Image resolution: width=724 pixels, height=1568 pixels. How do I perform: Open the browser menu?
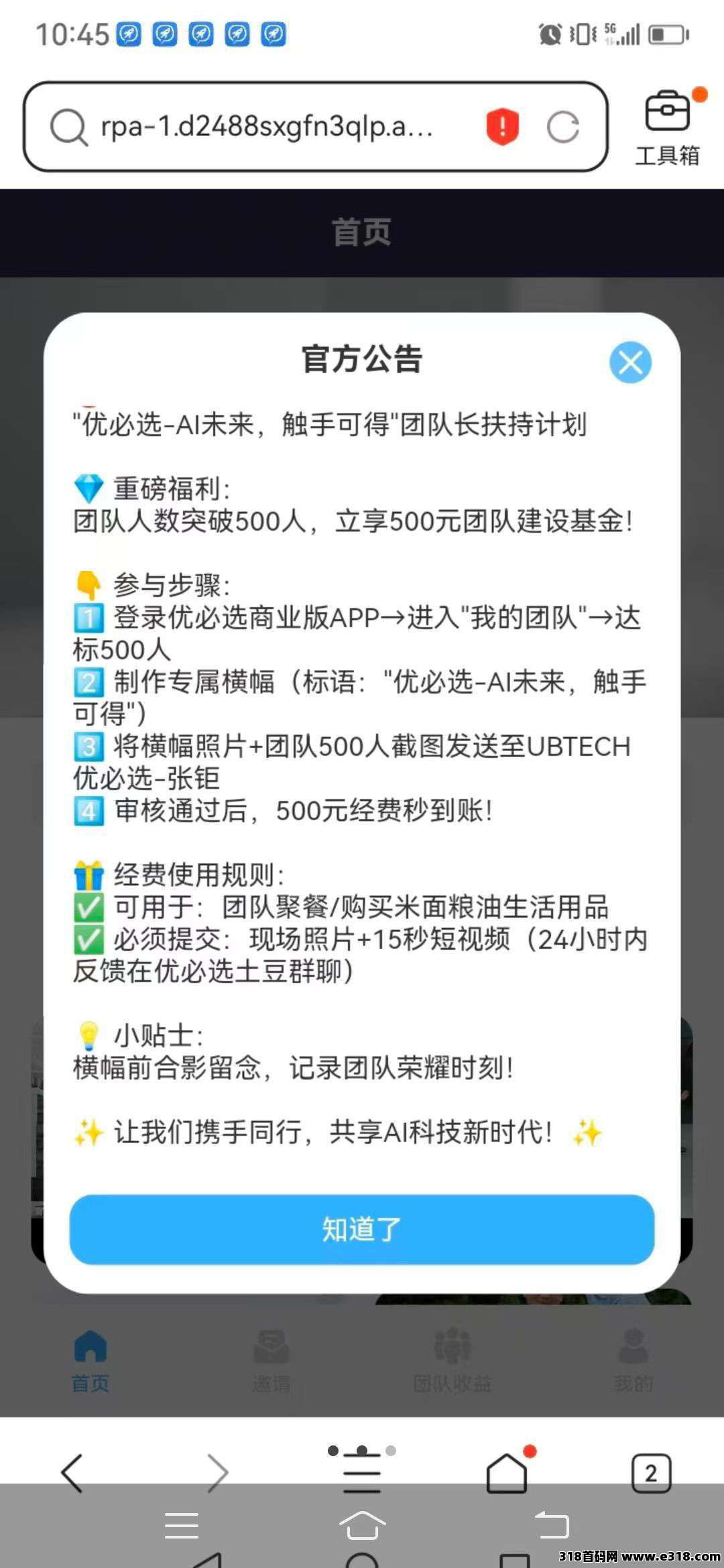(x=362, y=1474)
